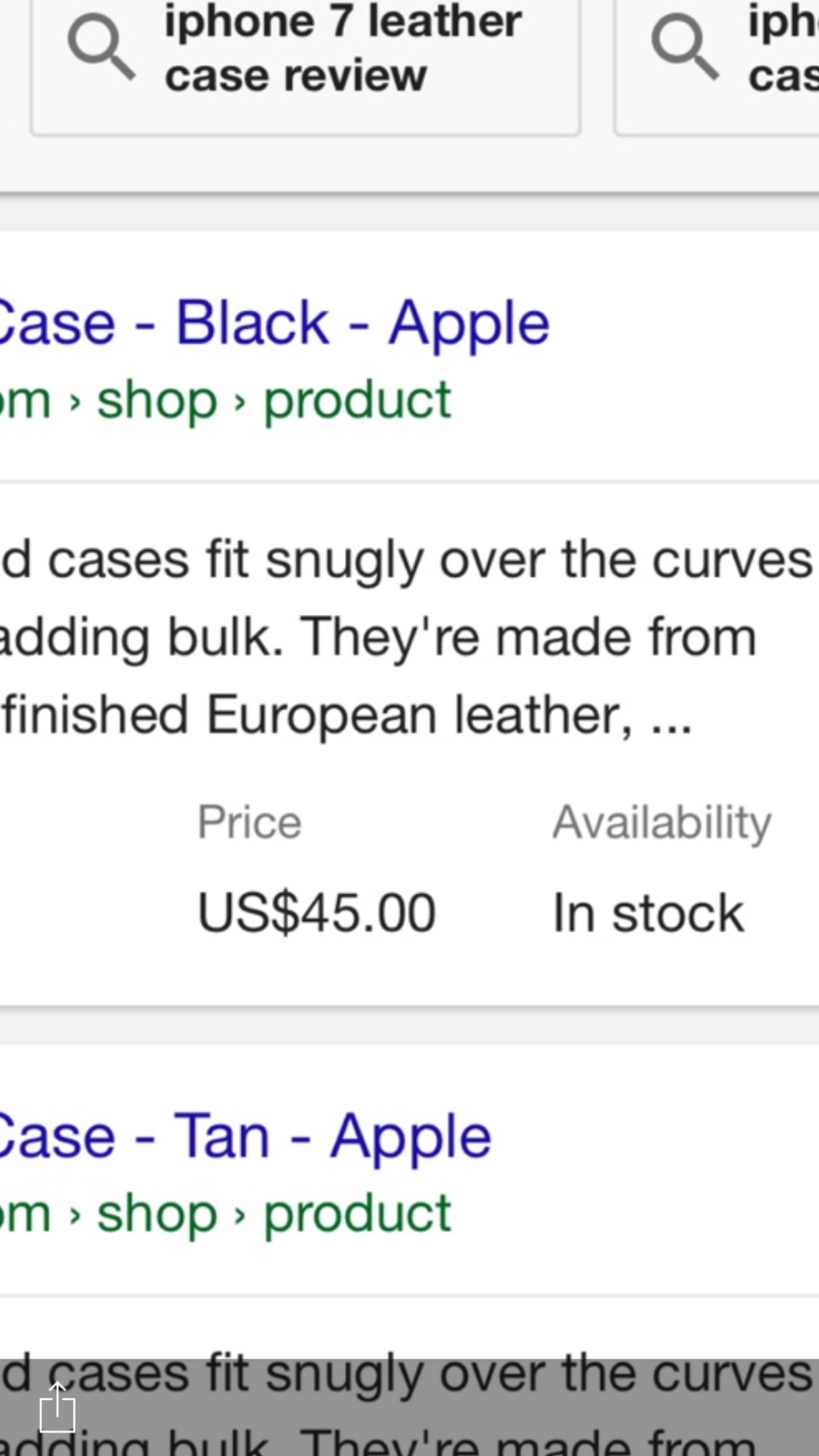
Task: Tap the share icon in the bottom bar
Action: (57, 1409)
